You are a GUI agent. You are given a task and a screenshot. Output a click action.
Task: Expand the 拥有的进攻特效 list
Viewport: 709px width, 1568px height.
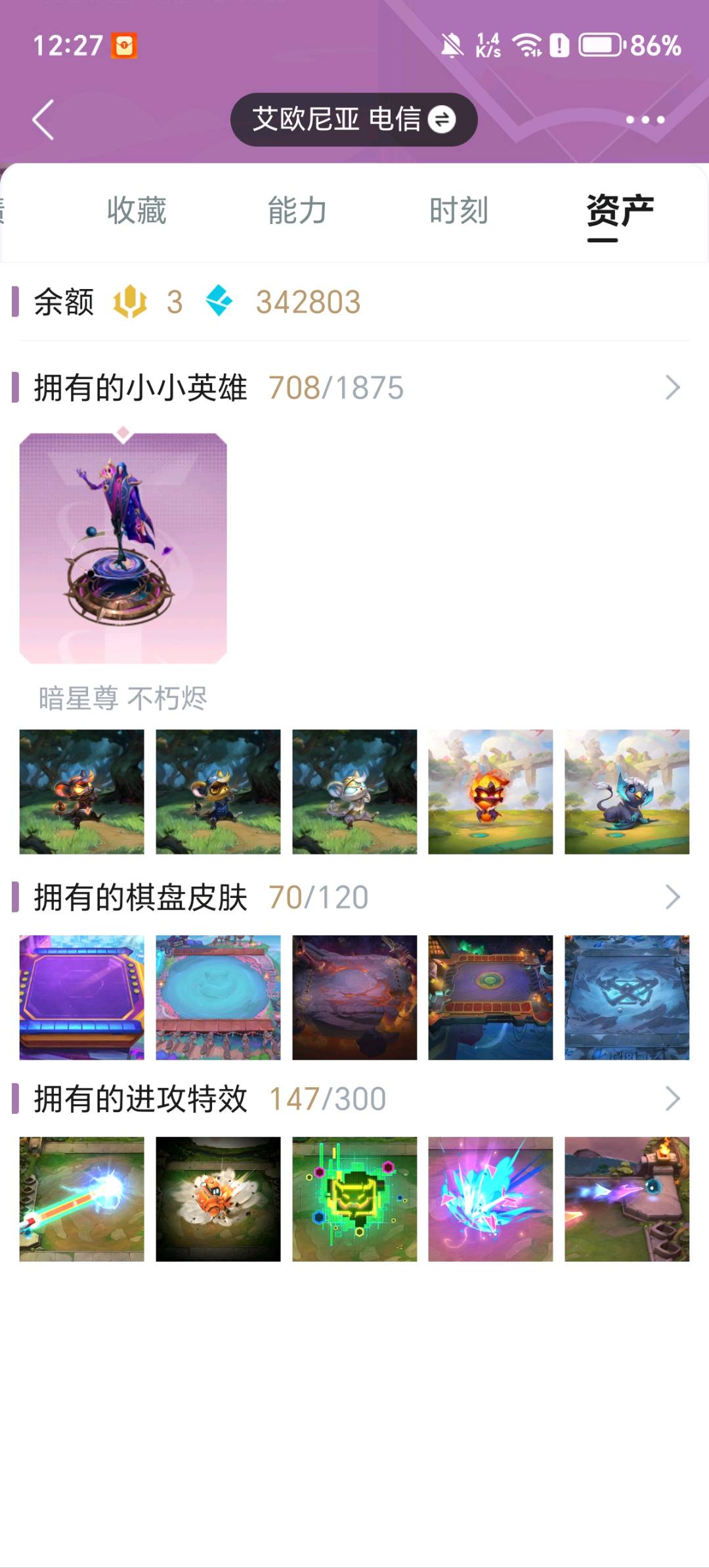672,1099
